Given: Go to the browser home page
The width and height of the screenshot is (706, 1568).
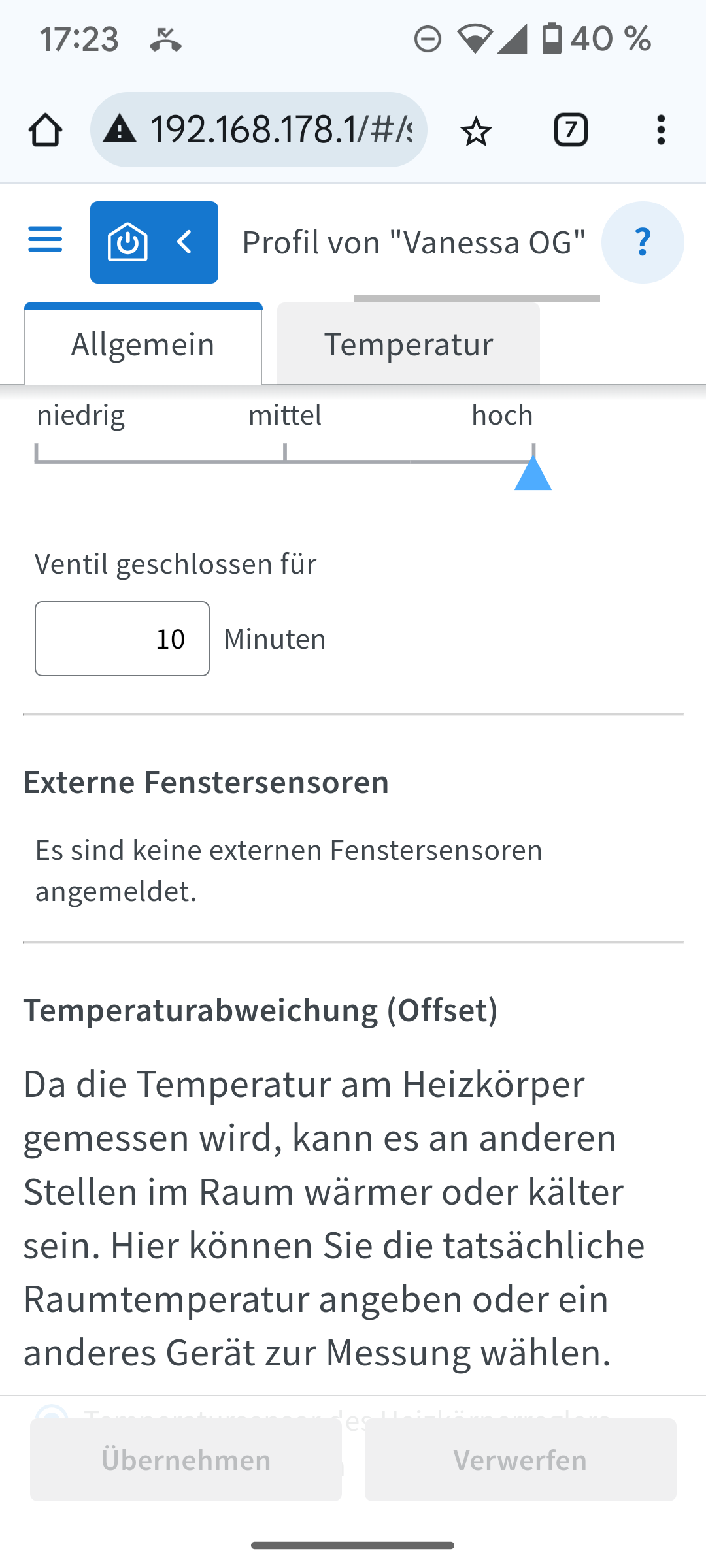Looking at the screenshot, I should pos(46,130).
